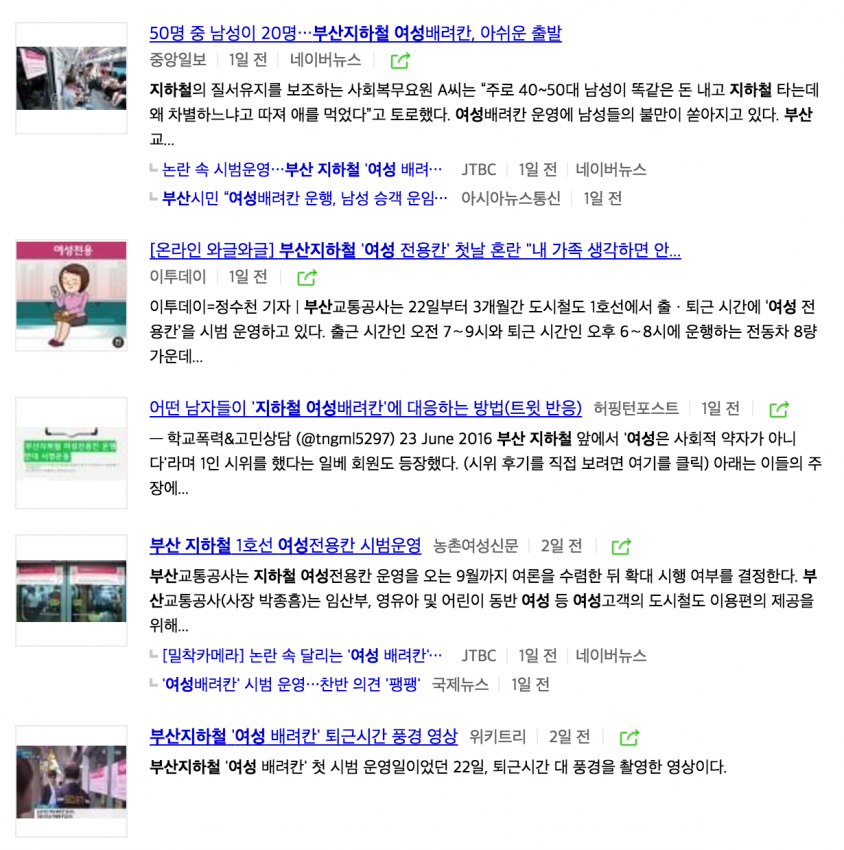Image resolution: width=844 pixels, height=850 pixels.
Task: Share the 허핑턴포스트 article
Action: coord(779,409)
